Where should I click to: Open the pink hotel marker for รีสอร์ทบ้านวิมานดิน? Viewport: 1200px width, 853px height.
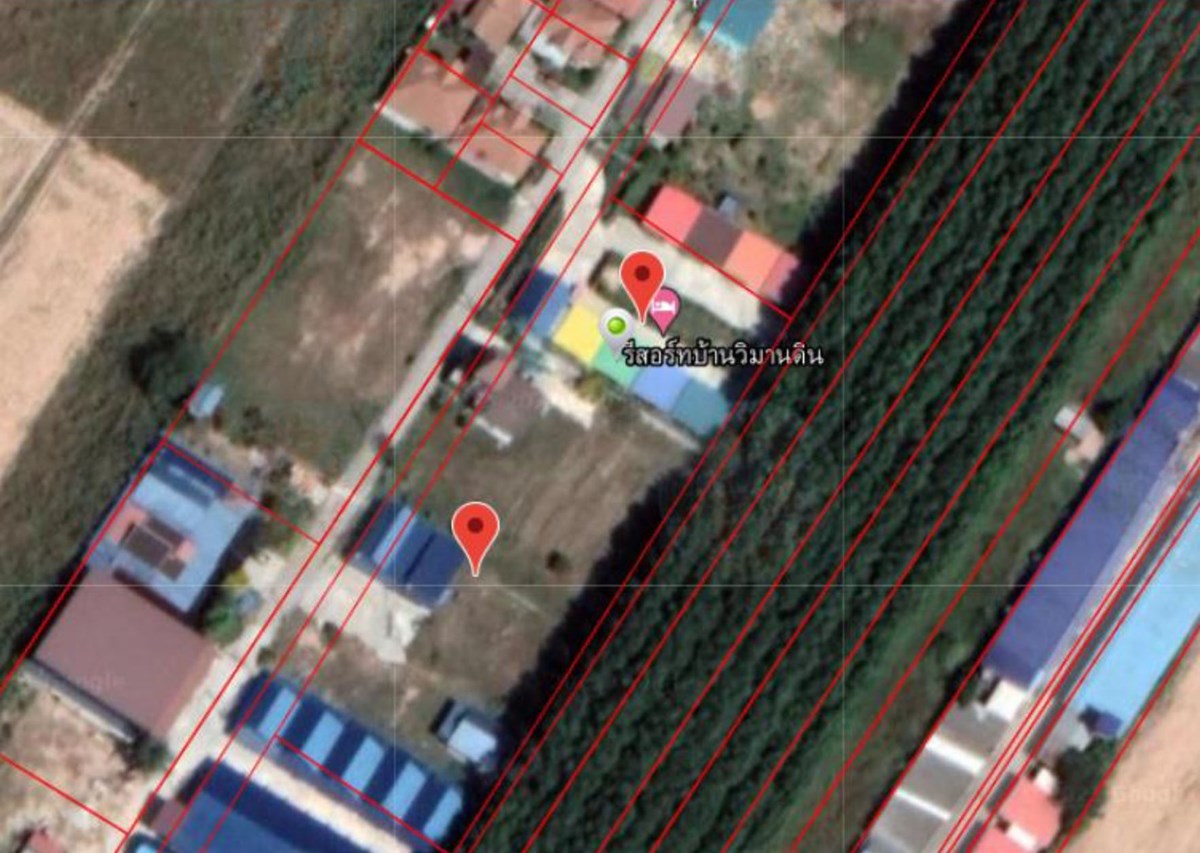664,307
